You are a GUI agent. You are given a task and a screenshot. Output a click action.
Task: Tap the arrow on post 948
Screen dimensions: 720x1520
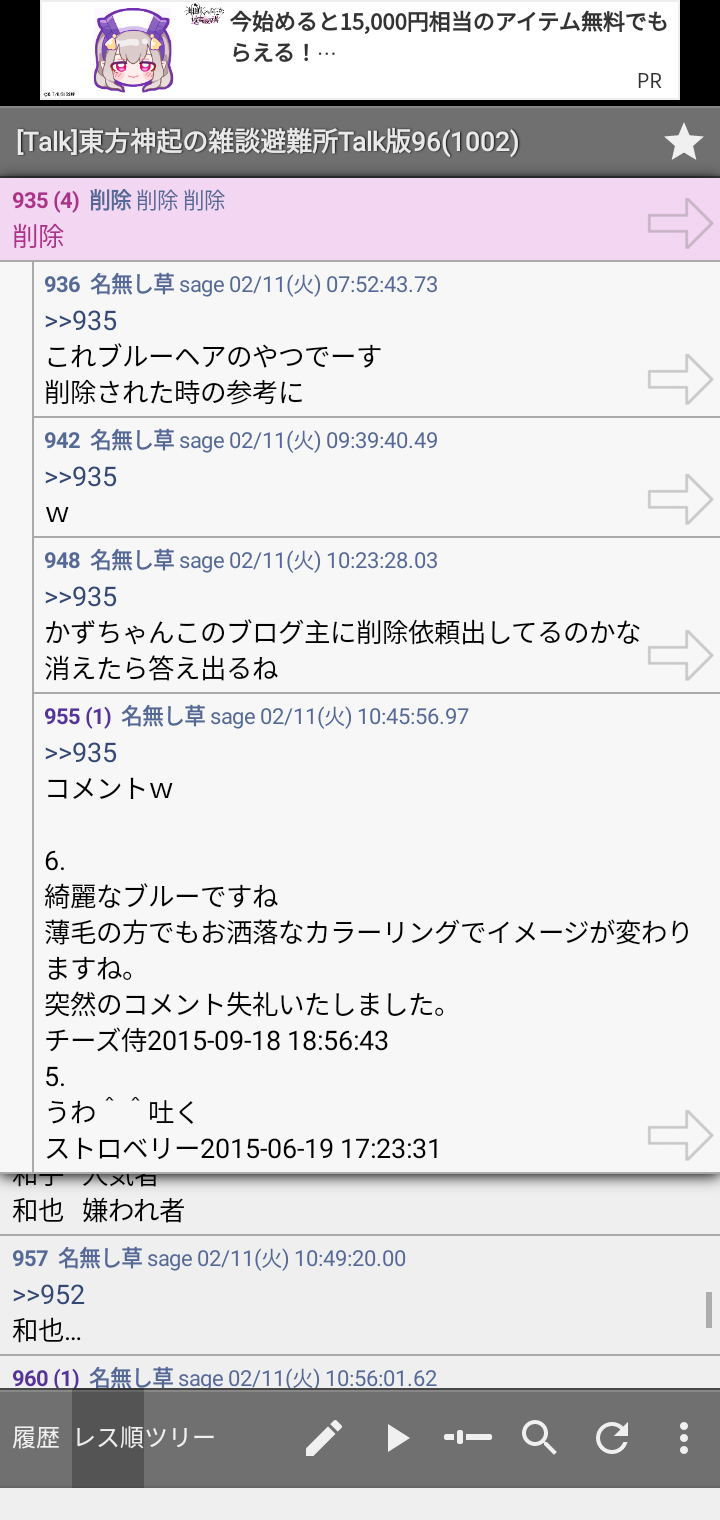point(680,655)
